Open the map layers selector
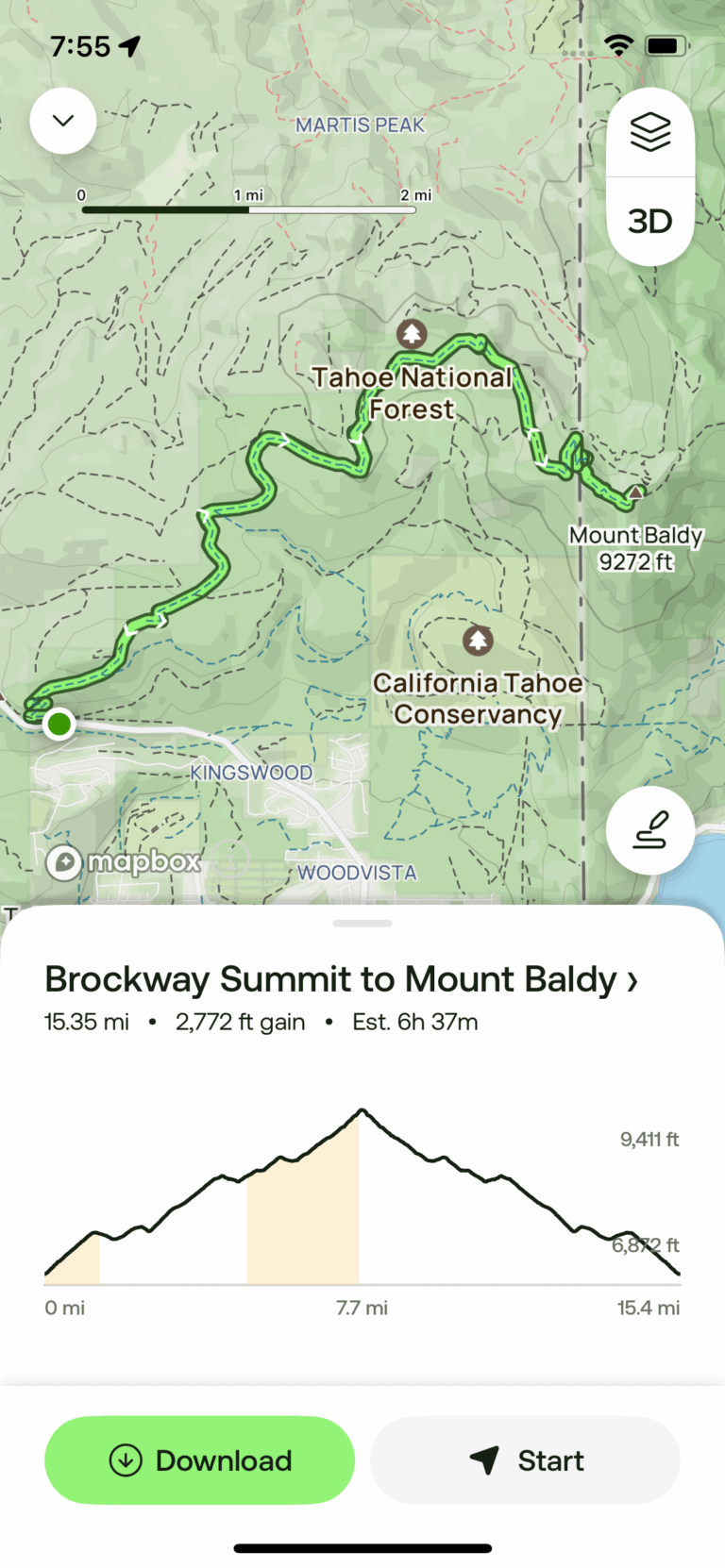725x1568 pixels. pos(650,132)
